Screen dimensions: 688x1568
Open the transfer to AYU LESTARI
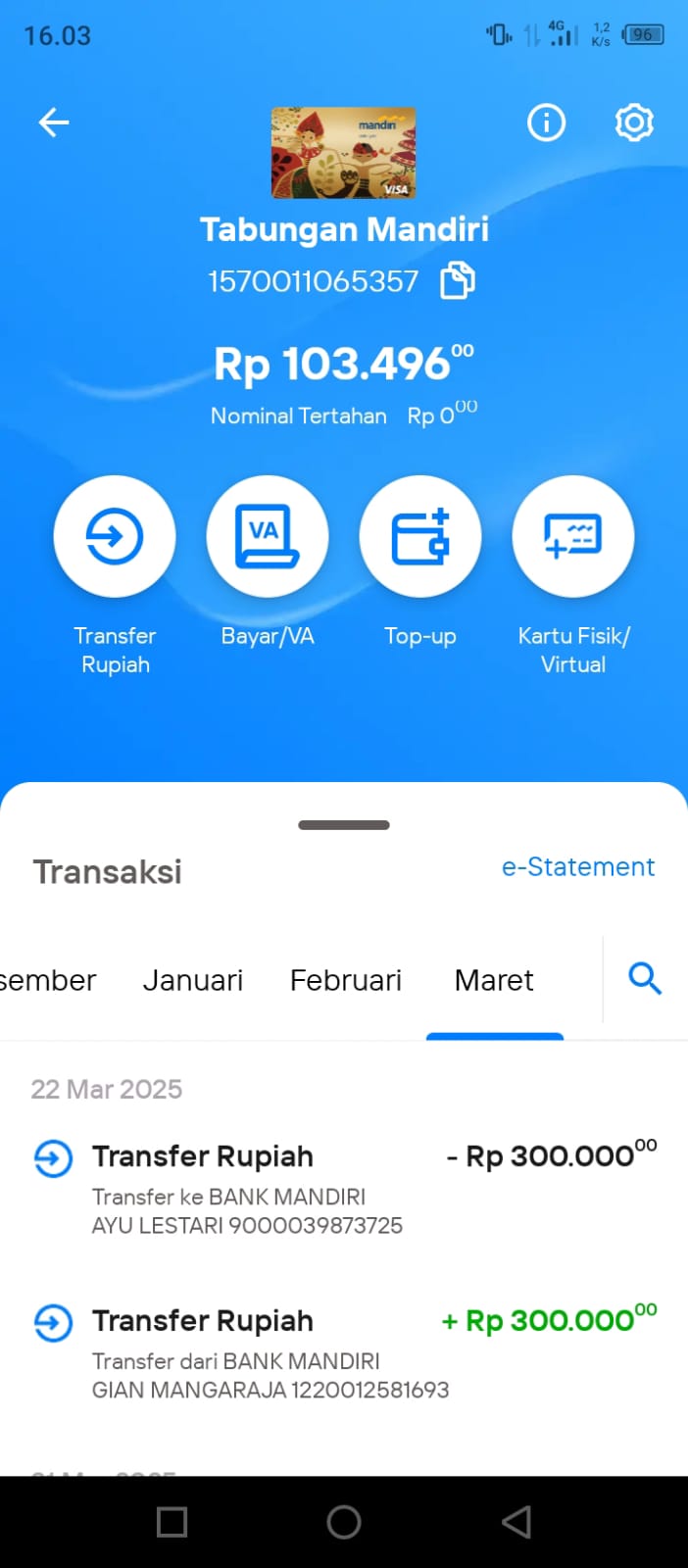click(x=344, y=1189)
